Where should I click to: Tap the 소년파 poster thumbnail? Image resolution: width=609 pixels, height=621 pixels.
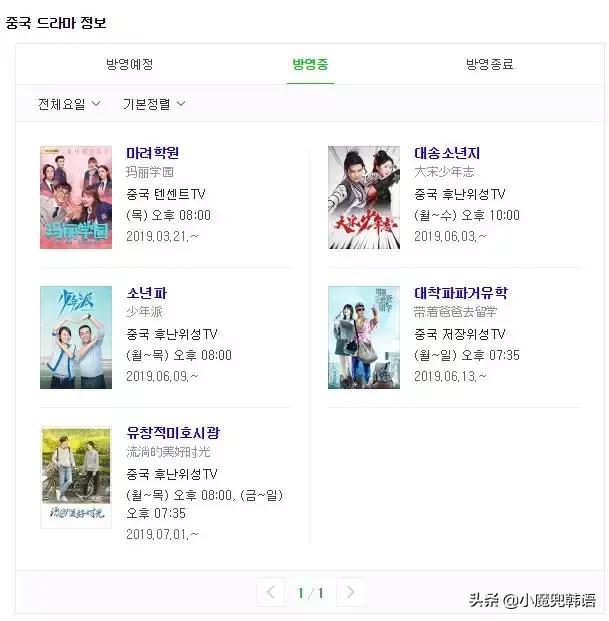coord(76,338)
